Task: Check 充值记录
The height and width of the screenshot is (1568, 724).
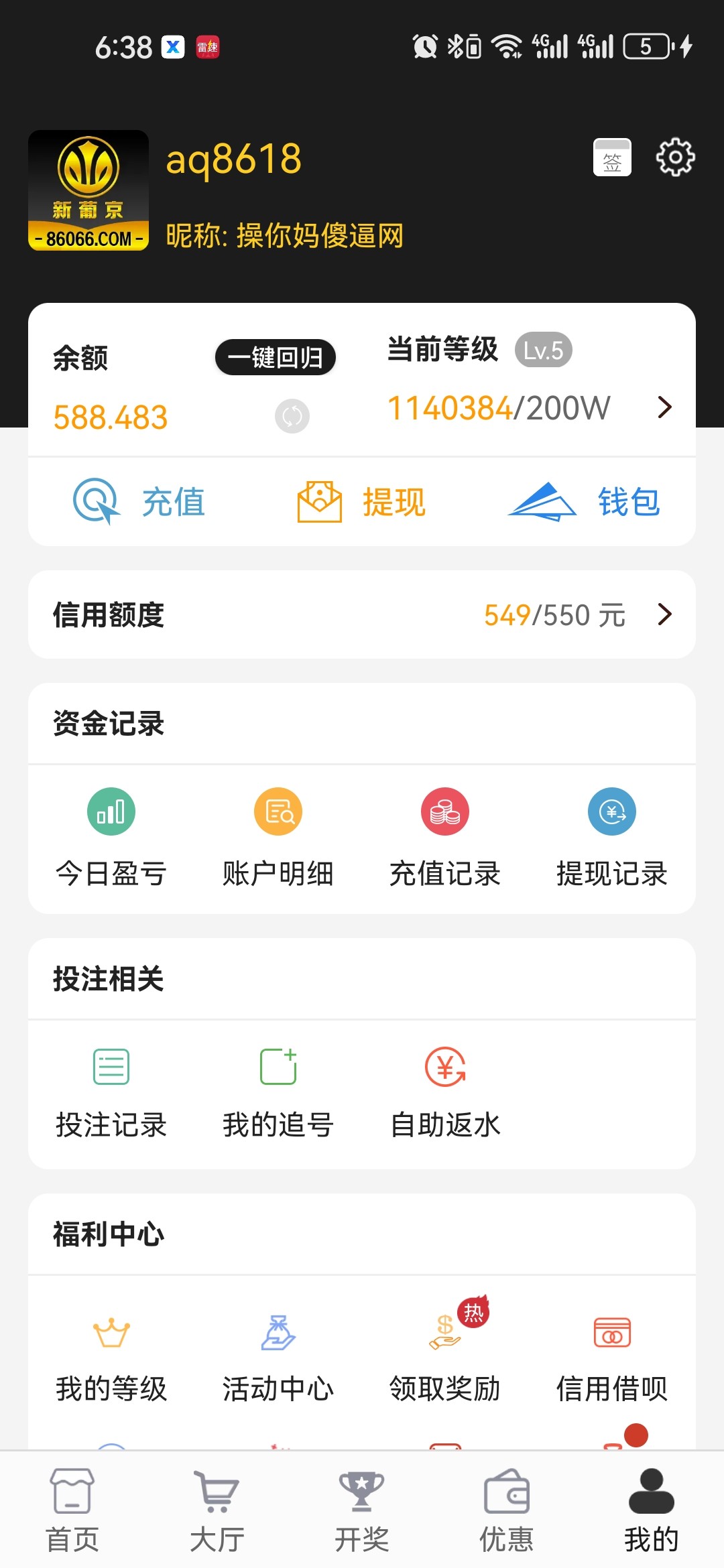Action: pyautogui.click(x=445, y=838)
